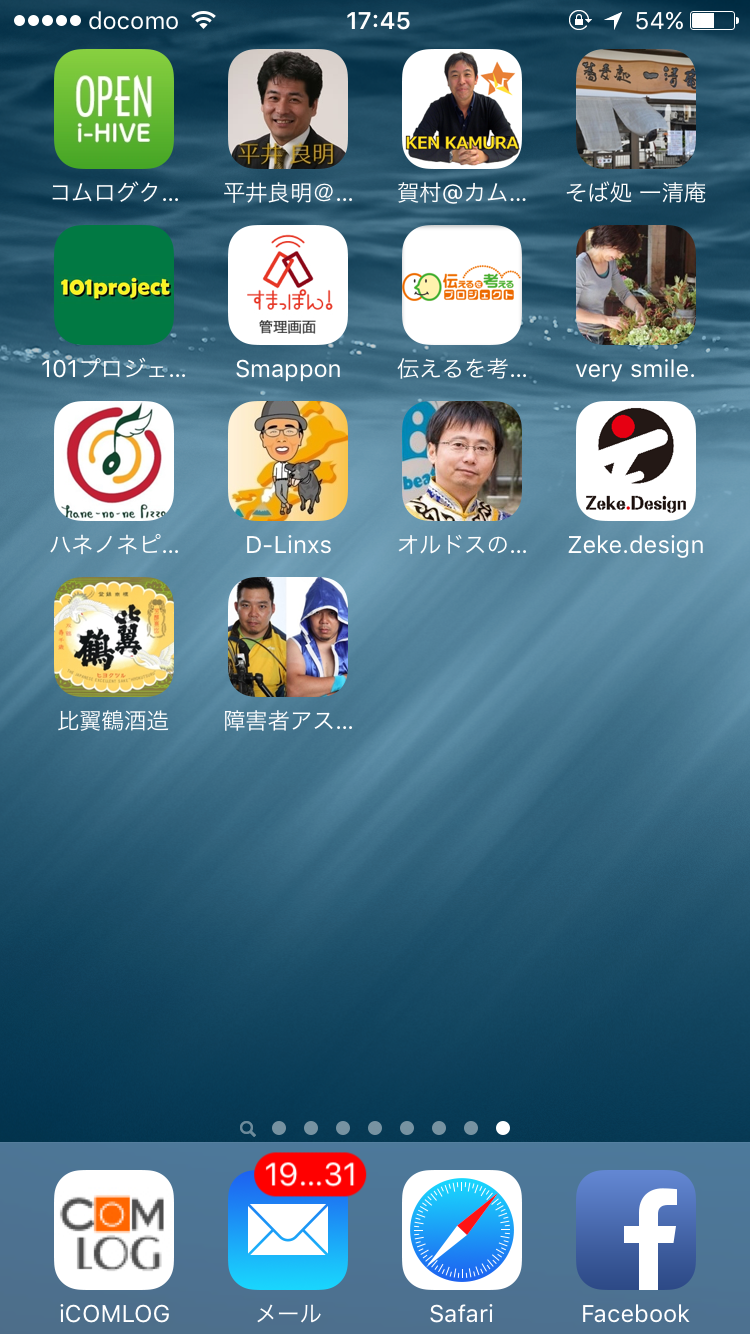Open 伝えるを考えるプロジェクト app
750x1334 pixels.
click(x=462, y=286)
